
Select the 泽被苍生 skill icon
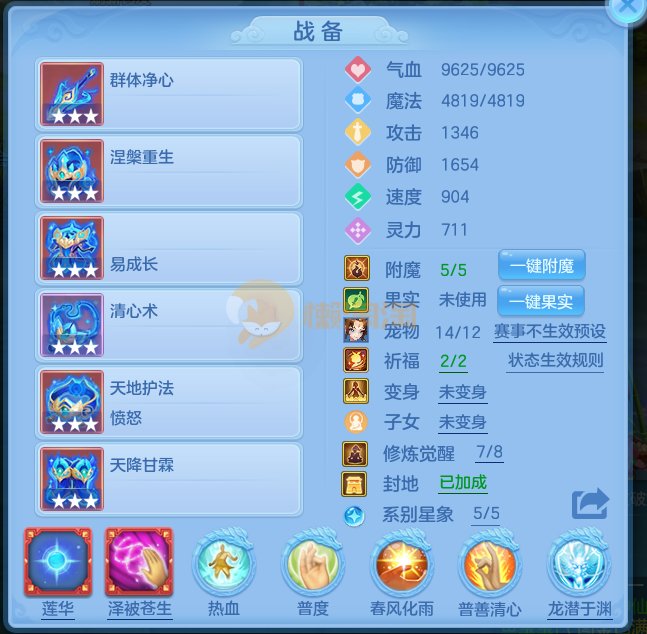click(139, 563)
